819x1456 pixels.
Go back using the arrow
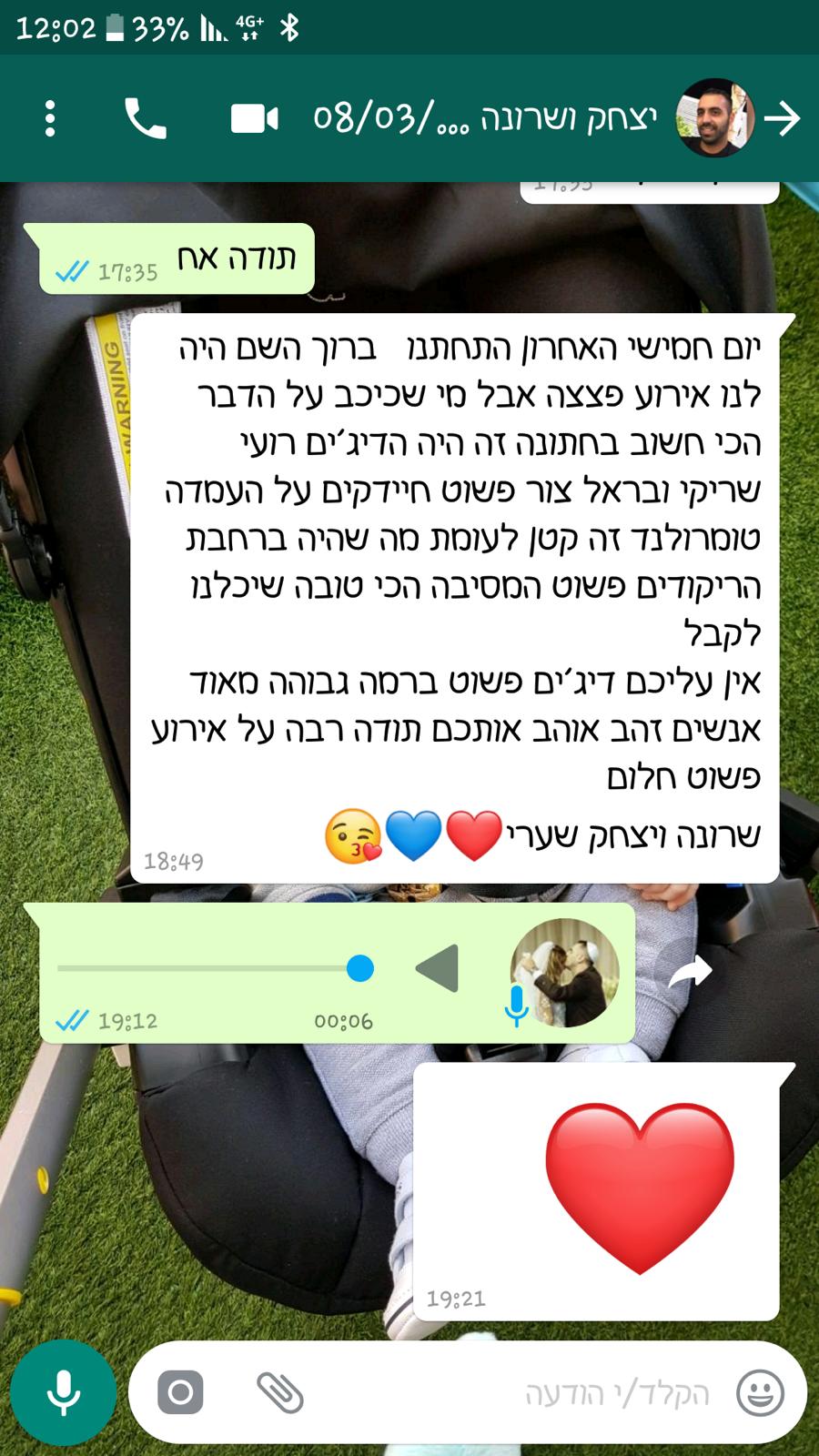(x=782, y=118)
